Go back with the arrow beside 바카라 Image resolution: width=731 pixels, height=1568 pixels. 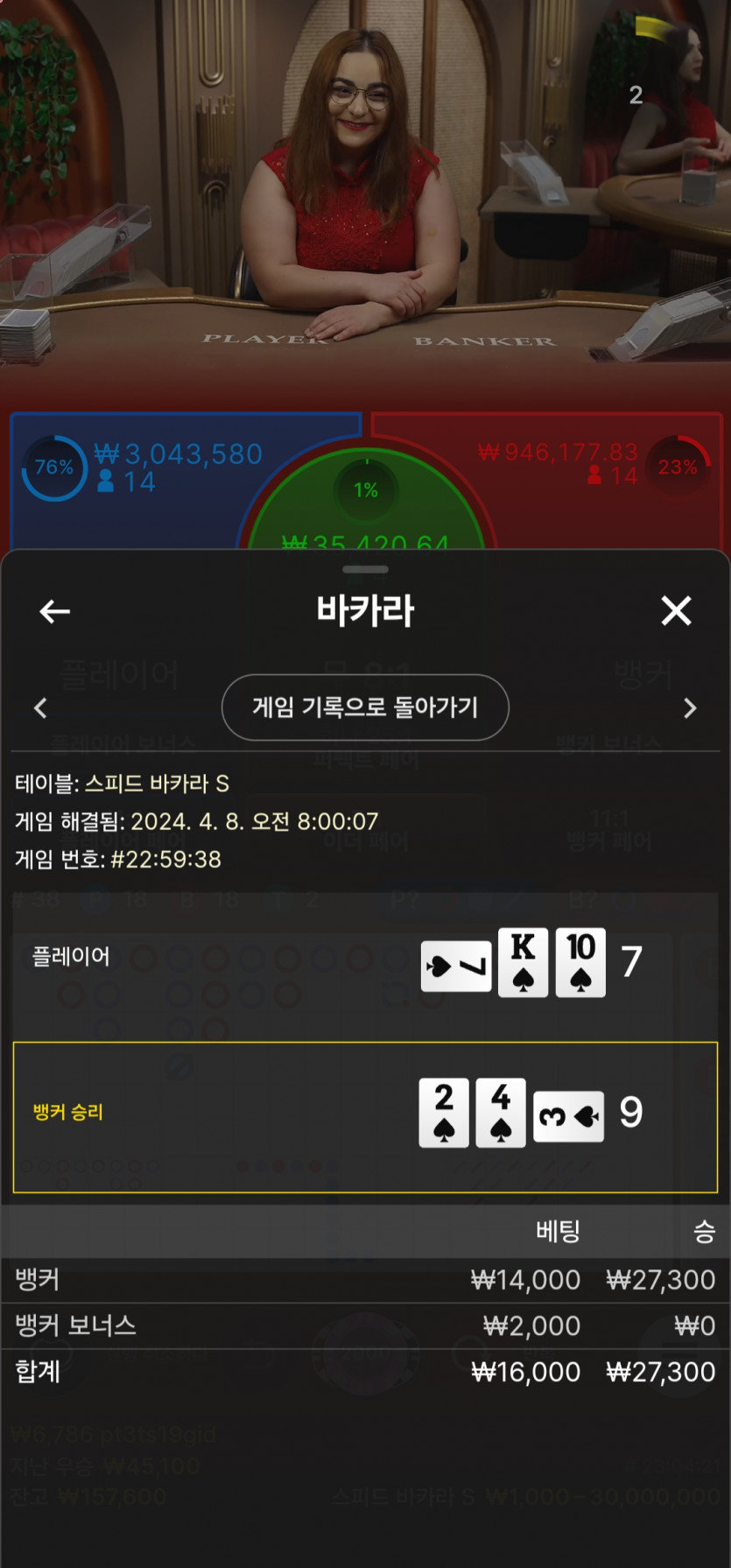point(54,611)
